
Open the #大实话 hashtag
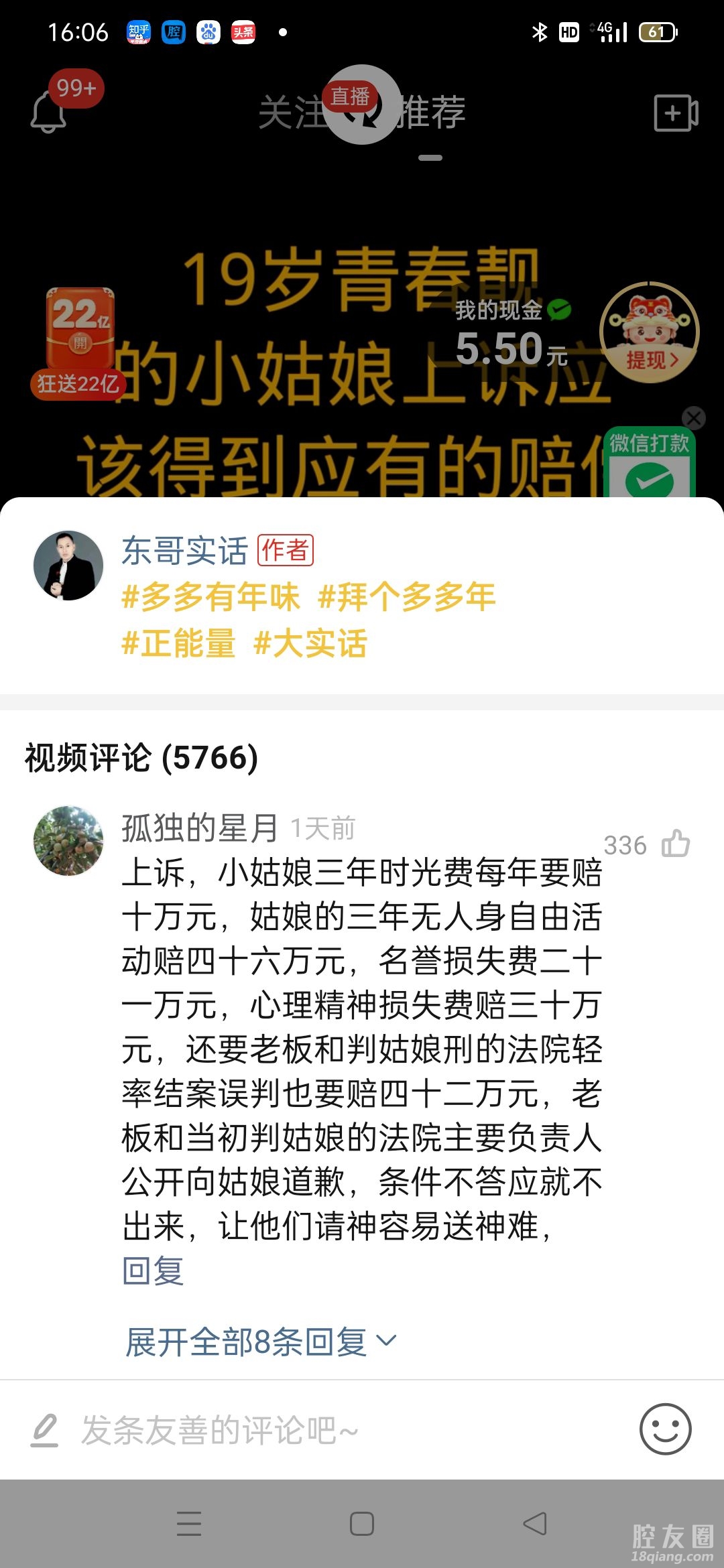(x=310, y=643)
